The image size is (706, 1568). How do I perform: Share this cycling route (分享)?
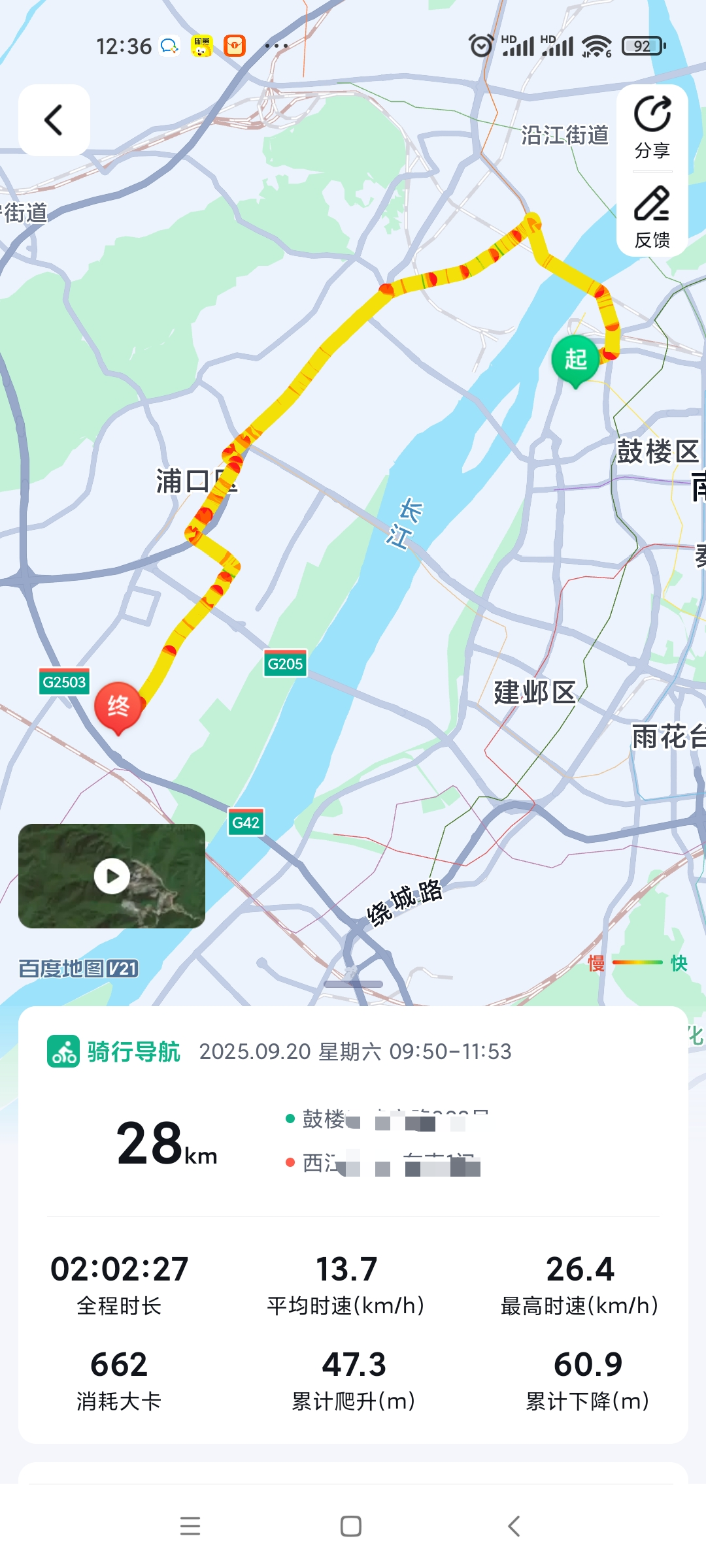(x=652, y=127)
